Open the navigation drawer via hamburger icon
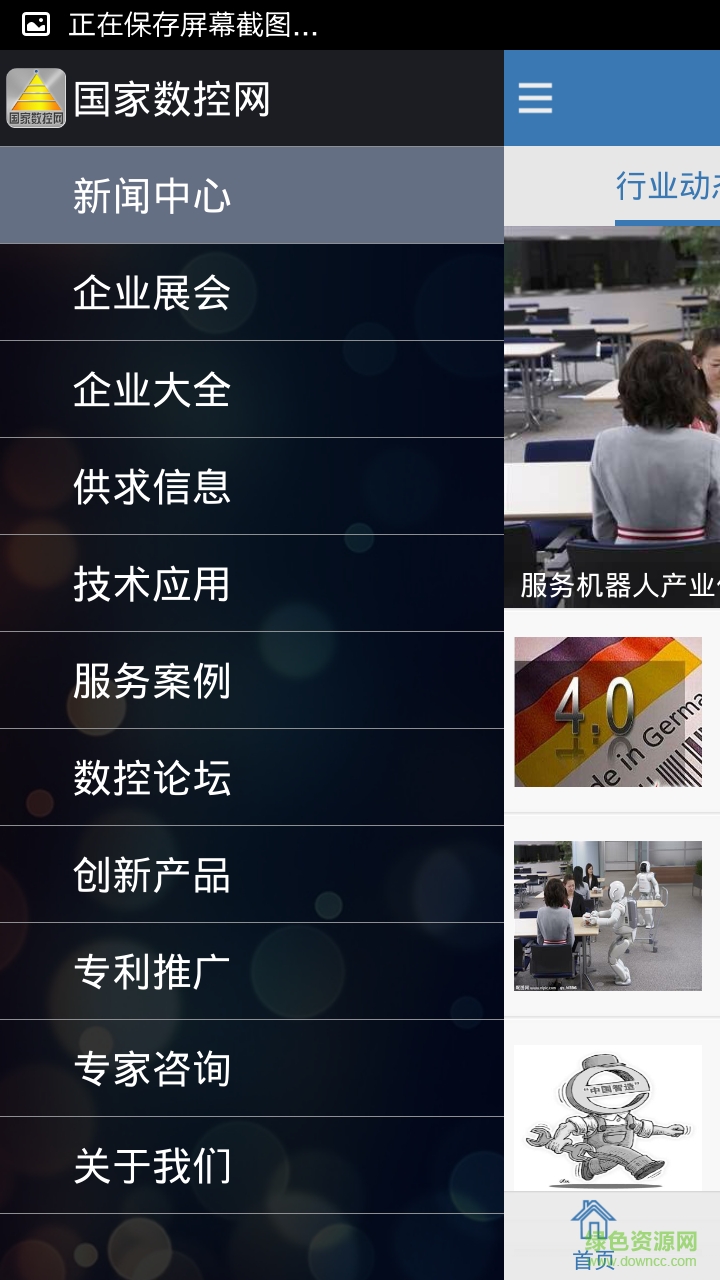Viewport: 720px width, 1280px height. (534, 99)
